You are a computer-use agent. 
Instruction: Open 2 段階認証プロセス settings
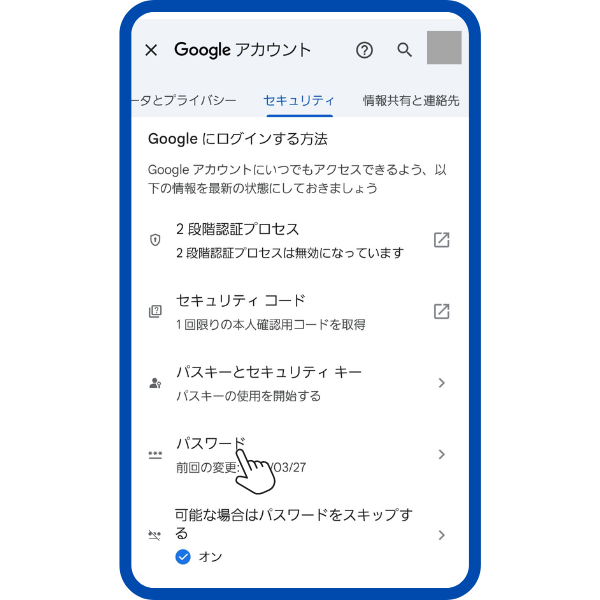click(300, 240)
